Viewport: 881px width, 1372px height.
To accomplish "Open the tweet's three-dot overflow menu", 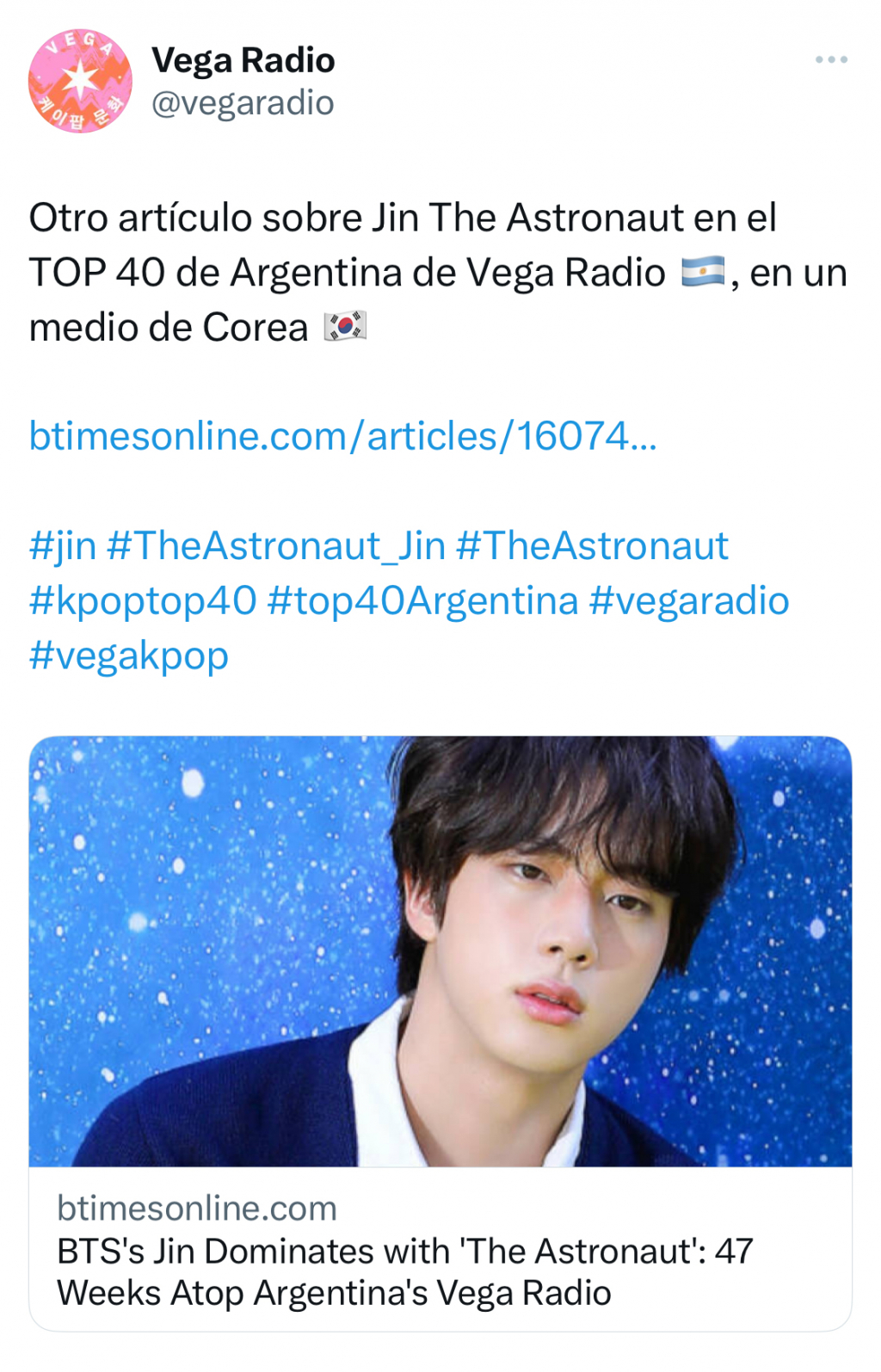I will coord(831,60).
